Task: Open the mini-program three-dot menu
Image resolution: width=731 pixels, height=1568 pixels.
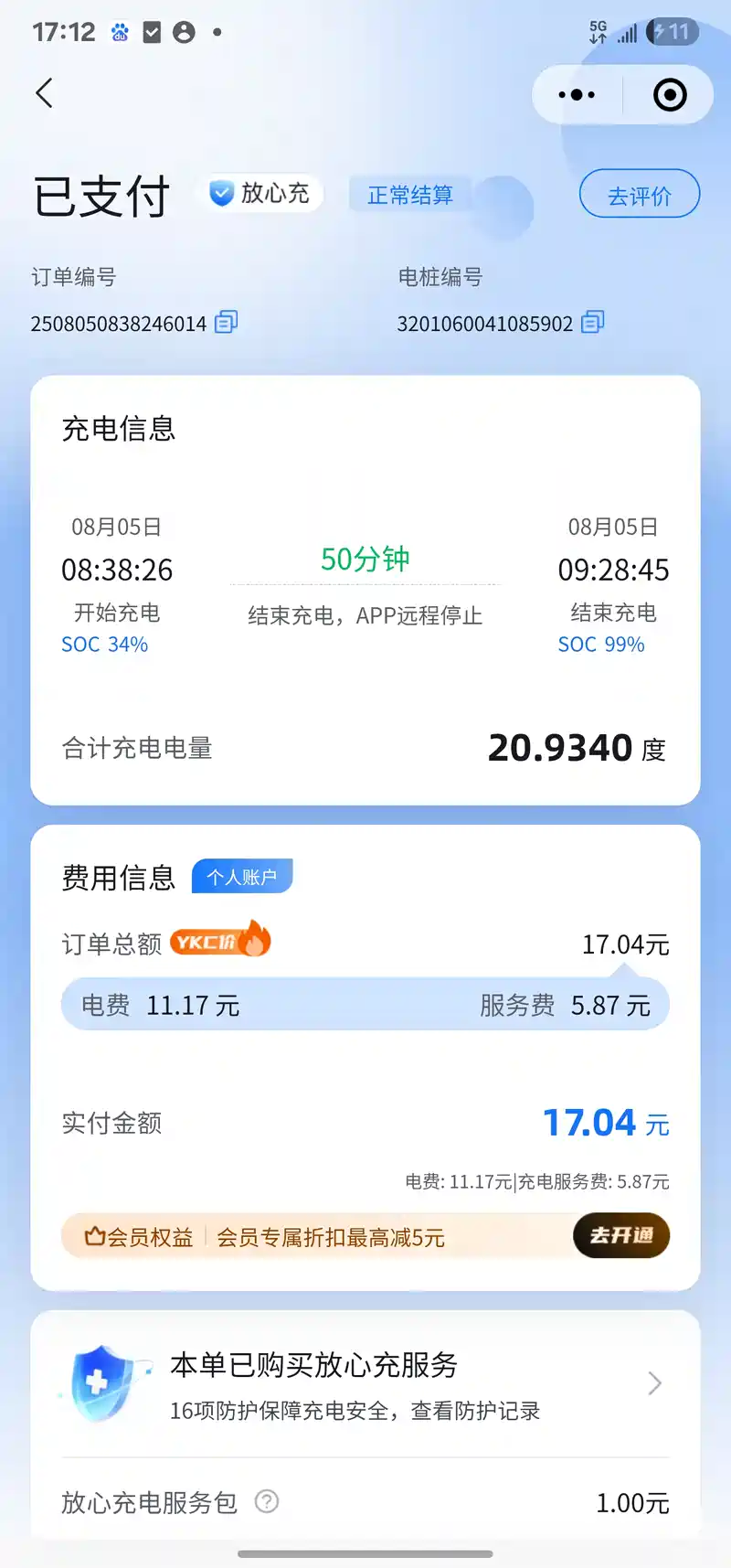Action: [577, 94]
